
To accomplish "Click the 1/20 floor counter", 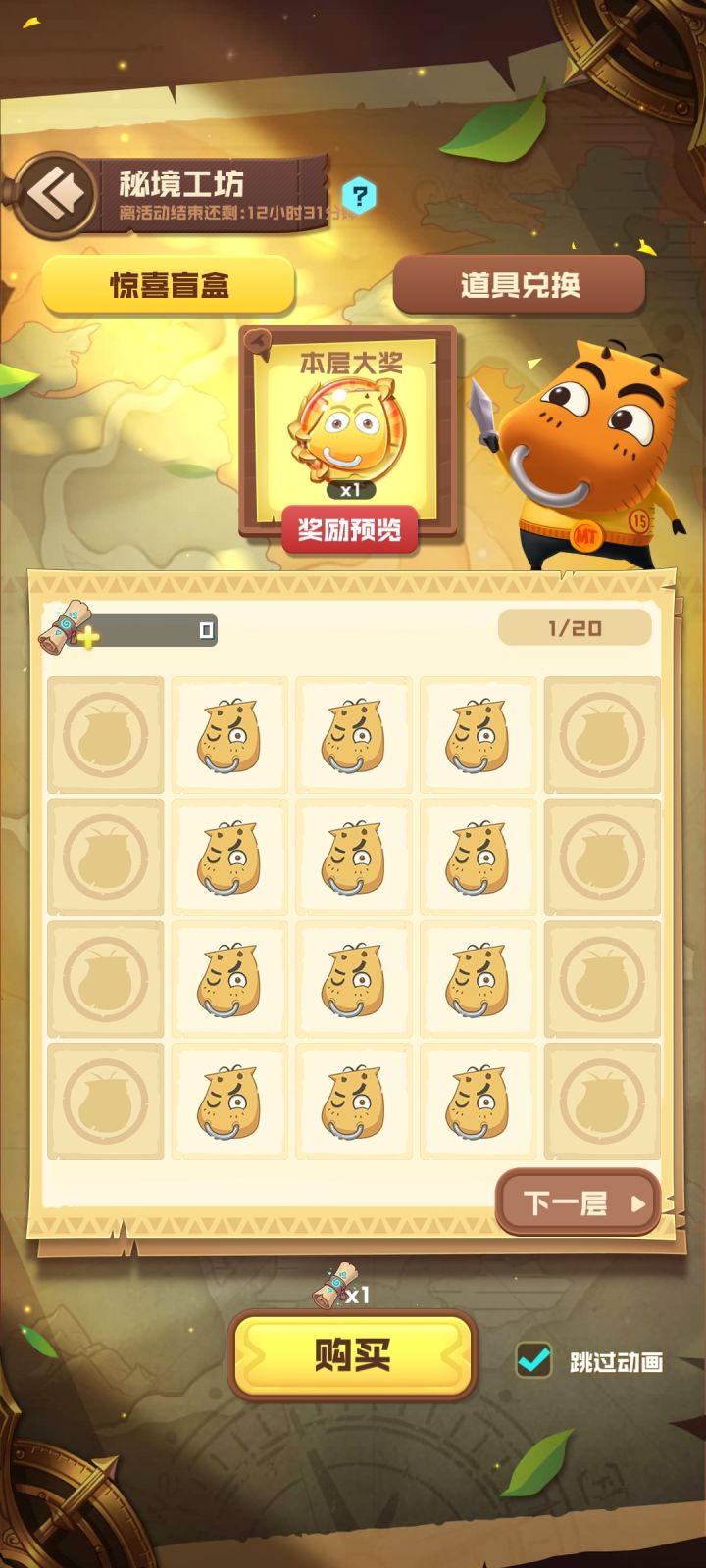I will pyautogui.click(x=574, y=628).
